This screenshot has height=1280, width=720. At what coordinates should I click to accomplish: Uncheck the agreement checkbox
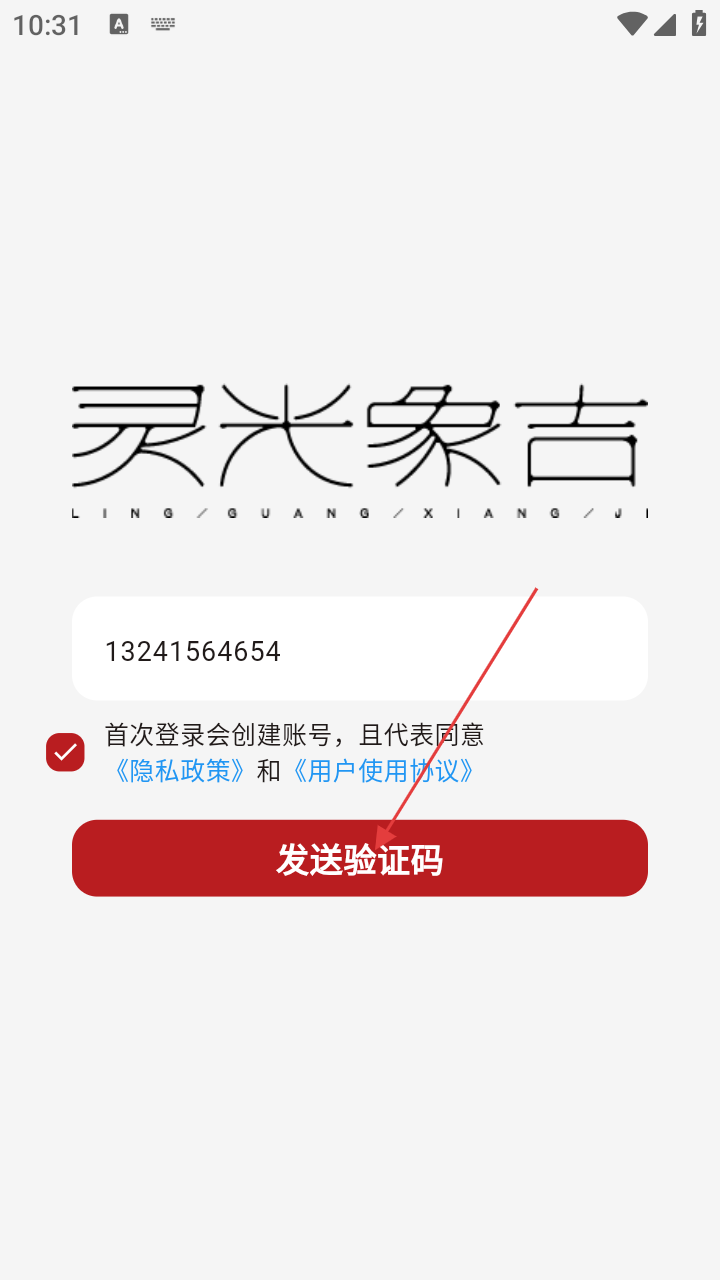[65, 752]
